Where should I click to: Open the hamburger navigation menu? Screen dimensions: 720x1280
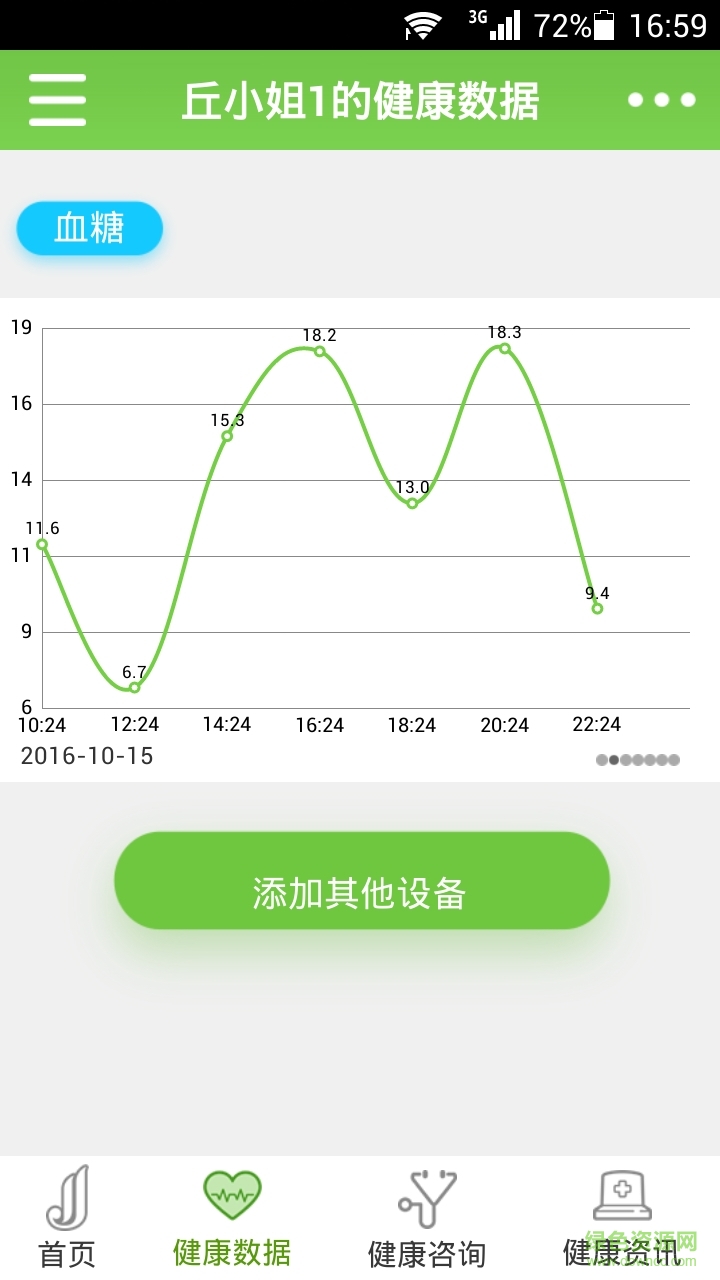[x=57, y=99]
